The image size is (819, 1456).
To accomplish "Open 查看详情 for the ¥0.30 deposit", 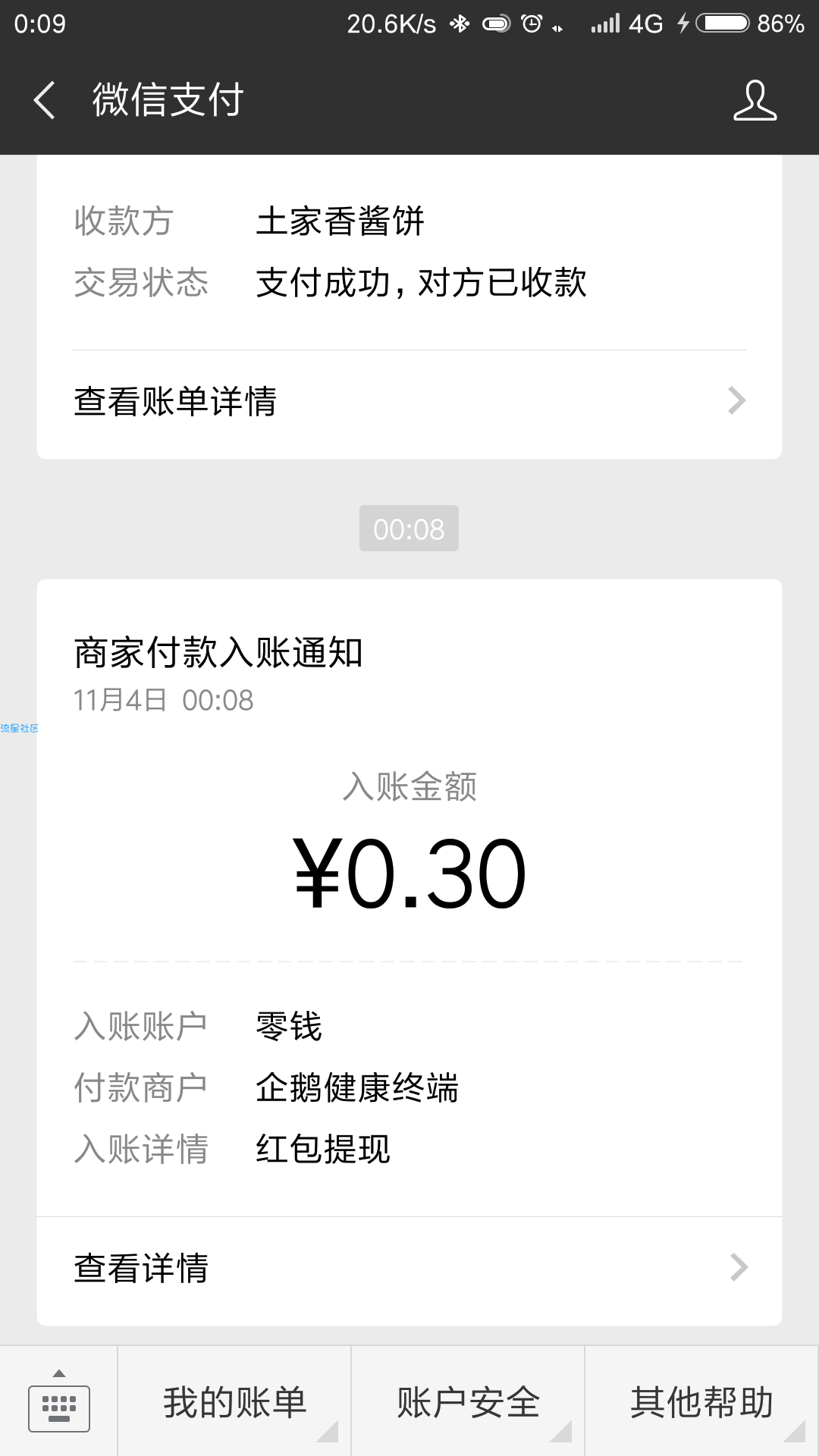I will click(409, 1268).
